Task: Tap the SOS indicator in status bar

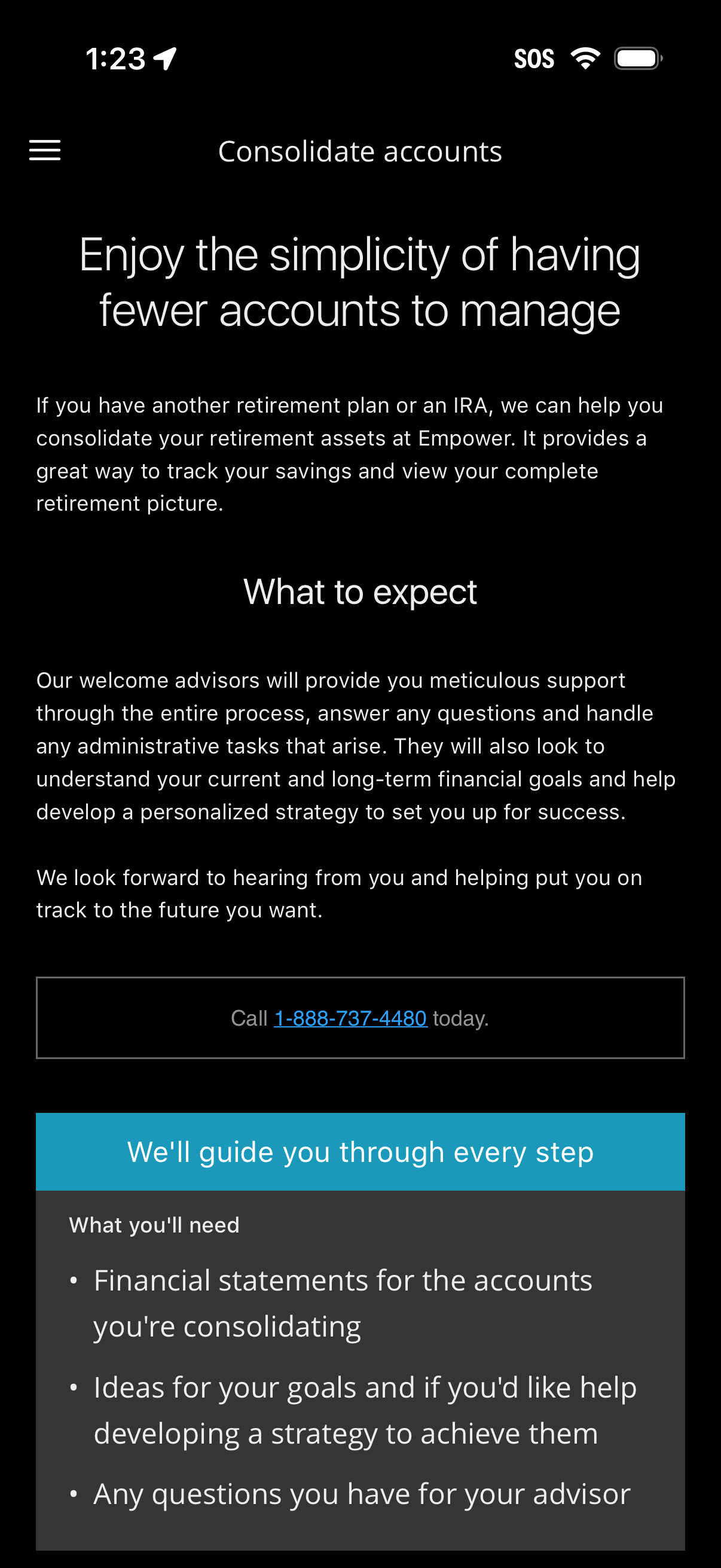Action: point(534,57)
